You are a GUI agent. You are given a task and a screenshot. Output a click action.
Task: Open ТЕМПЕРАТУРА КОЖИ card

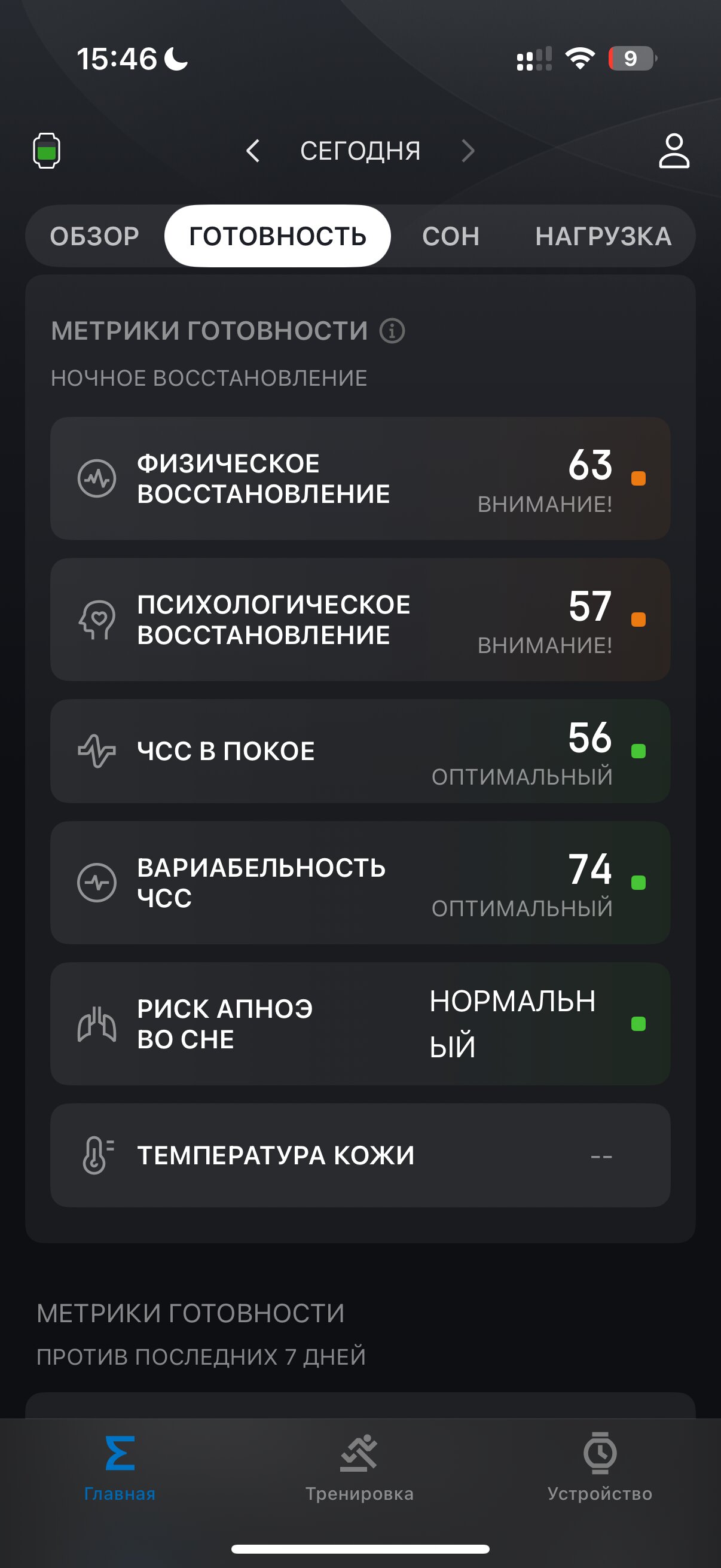point(360,1155)
